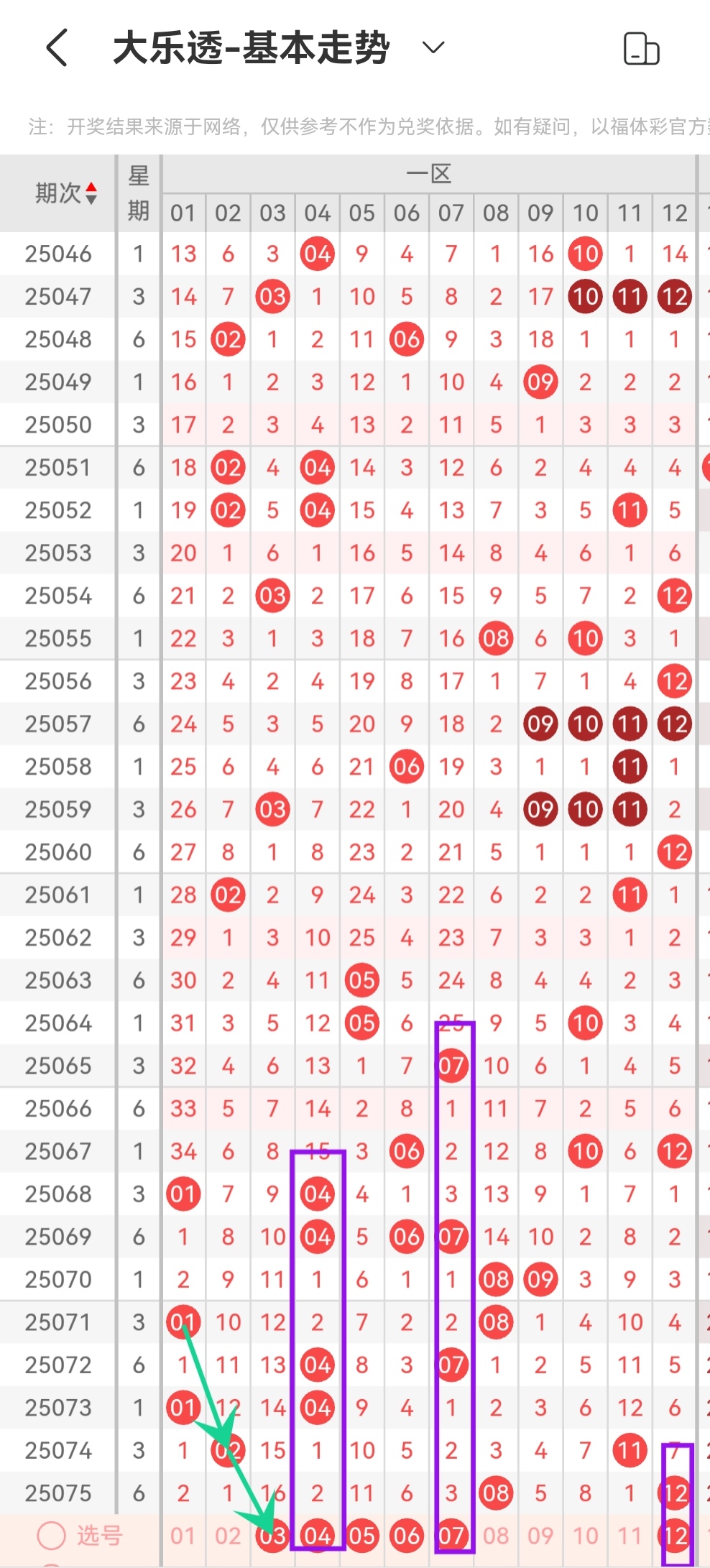Pick number 08 in the 选号 row
Viewport: 710px width, 1568px height.
click(x=496, y=1536)
